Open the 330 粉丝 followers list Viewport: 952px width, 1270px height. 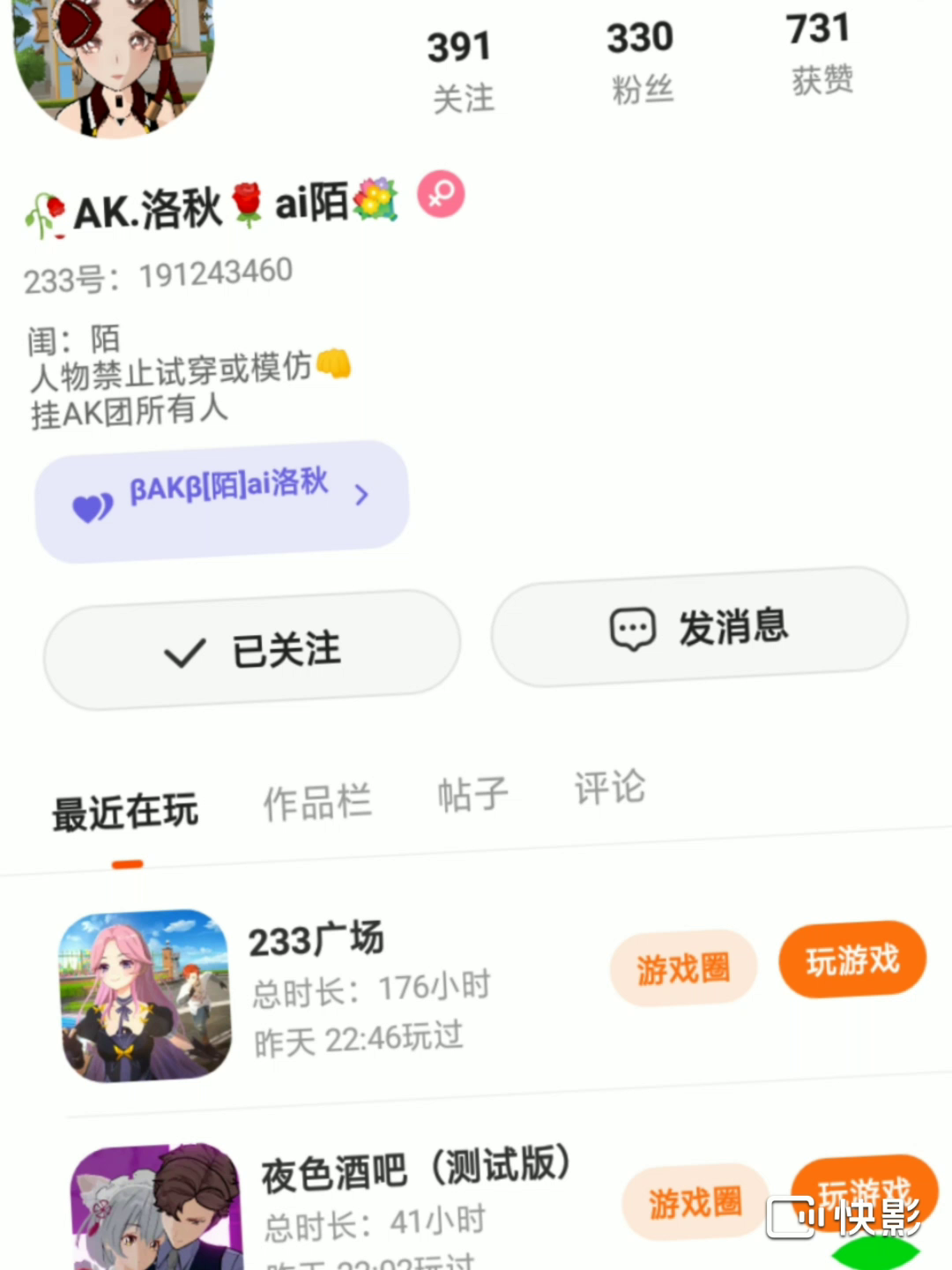pos(641,62)
